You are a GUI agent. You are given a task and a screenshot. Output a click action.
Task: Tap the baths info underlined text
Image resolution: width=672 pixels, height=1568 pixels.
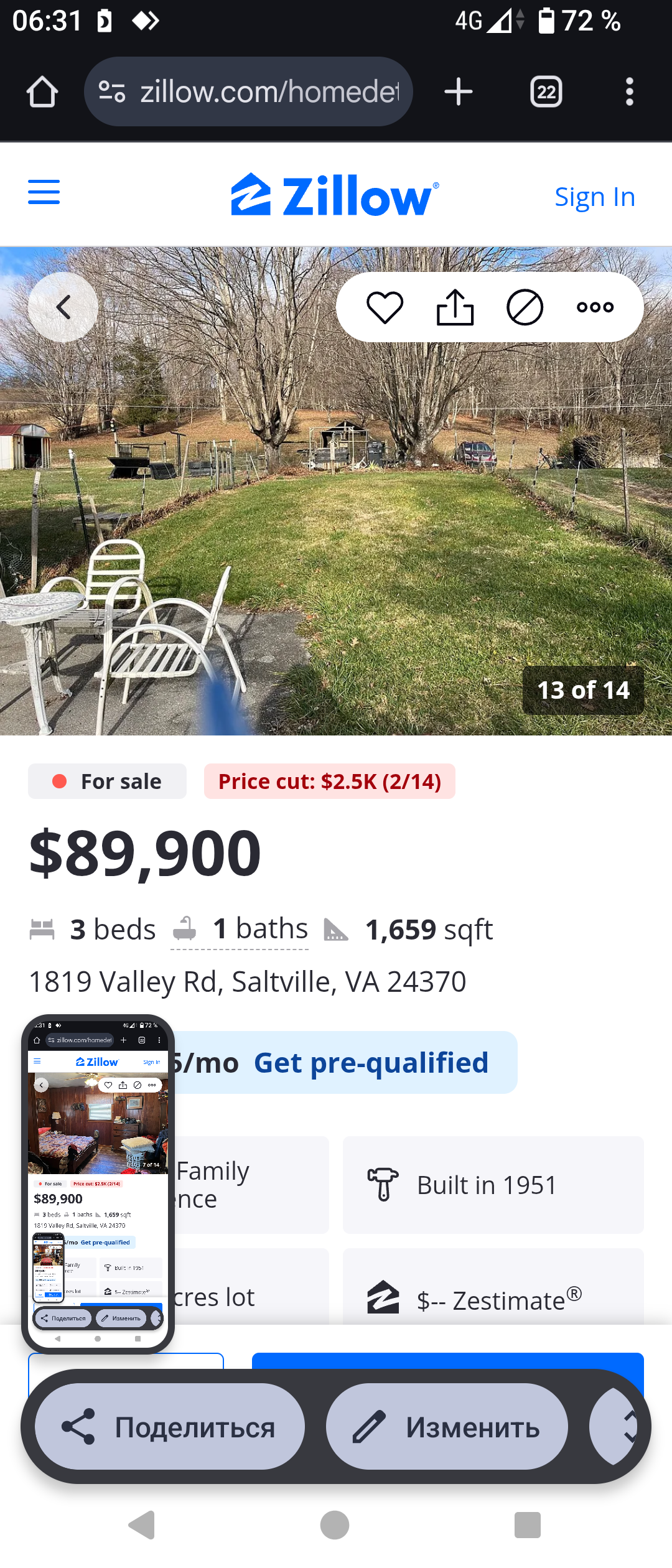tap(240, 930)
